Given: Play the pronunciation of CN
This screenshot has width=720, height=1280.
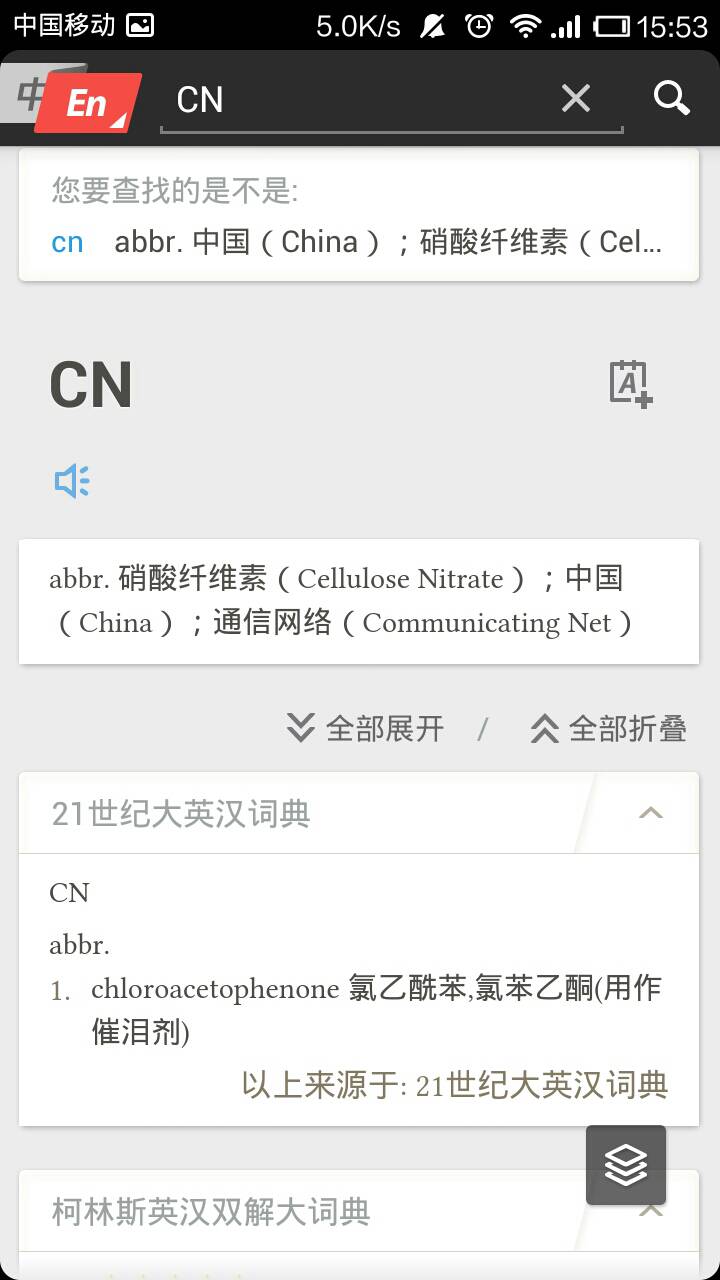Looking at the screenshot, I should (72, 482).
